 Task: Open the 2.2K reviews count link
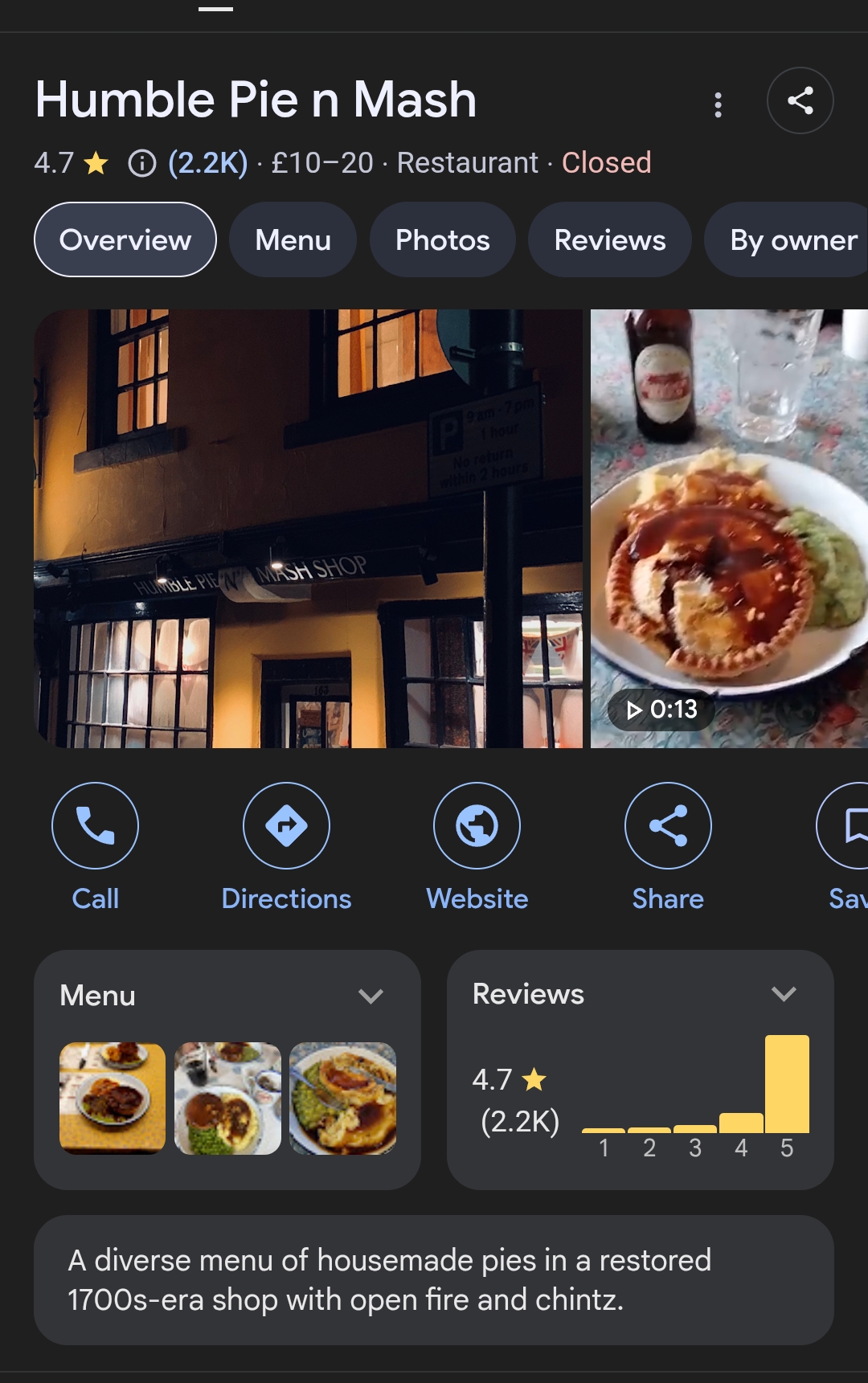[x=207, y=163]
